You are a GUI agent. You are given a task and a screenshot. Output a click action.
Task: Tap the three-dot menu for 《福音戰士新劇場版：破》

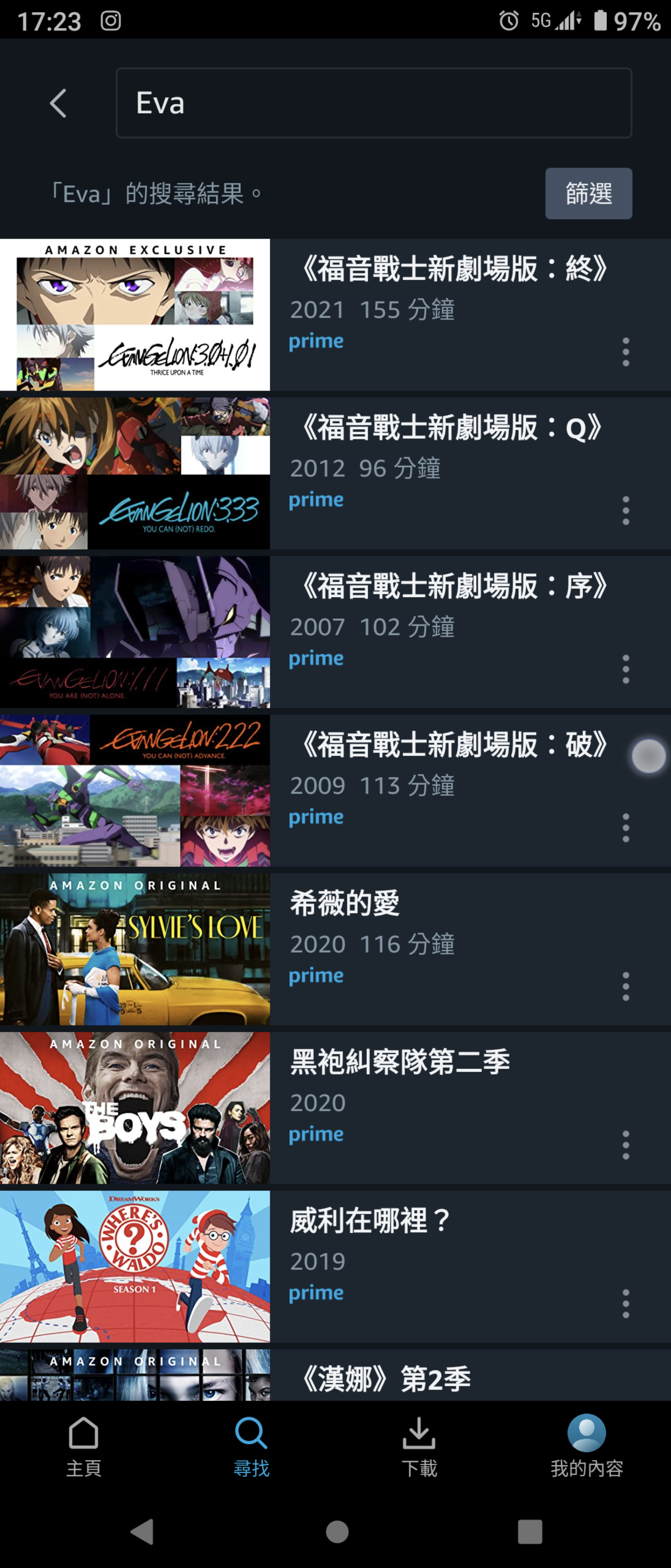pos(625,828)
